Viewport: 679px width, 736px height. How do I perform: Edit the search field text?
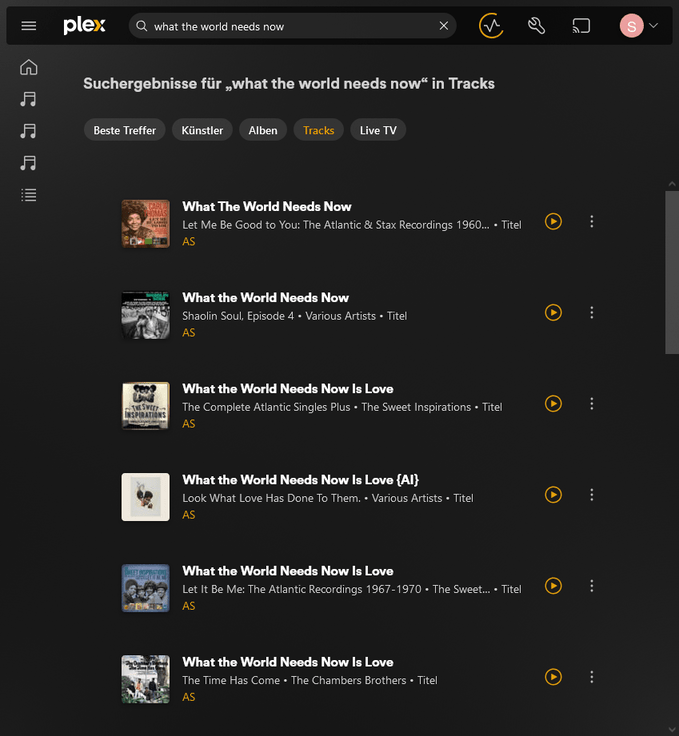pos(290,26)
